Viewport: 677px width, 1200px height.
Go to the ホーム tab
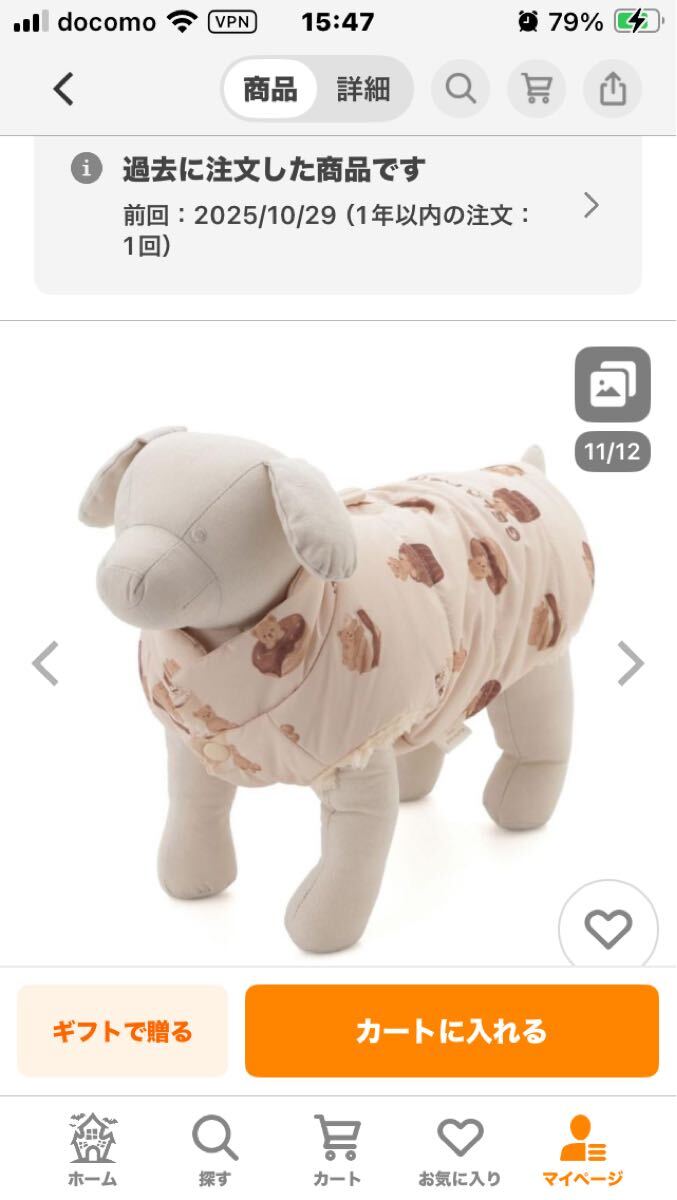point(92,1150)
